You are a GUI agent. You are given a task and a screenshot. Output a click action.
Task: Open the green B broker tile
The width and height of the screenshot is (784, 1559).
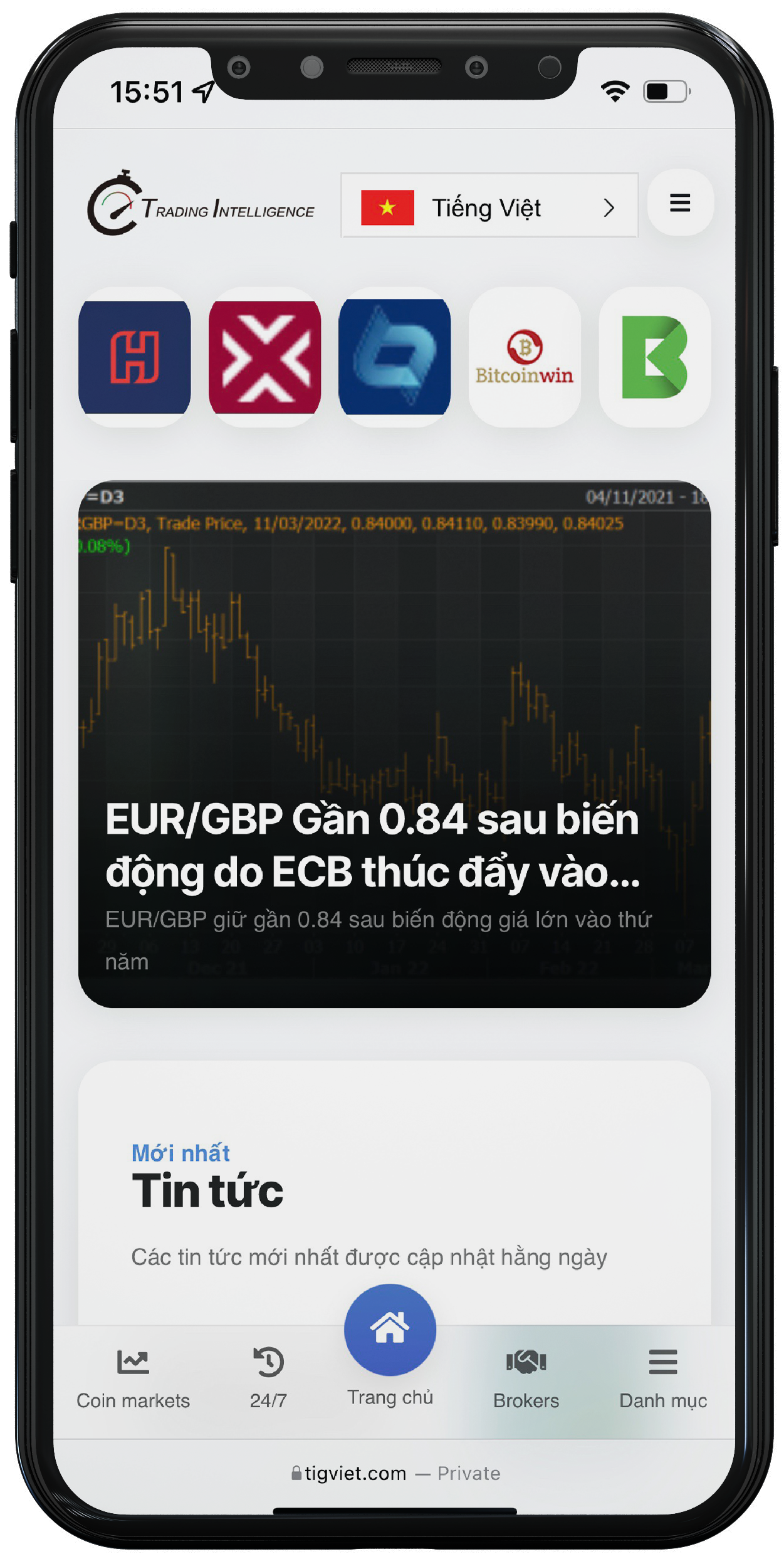(x=654, y=357)
